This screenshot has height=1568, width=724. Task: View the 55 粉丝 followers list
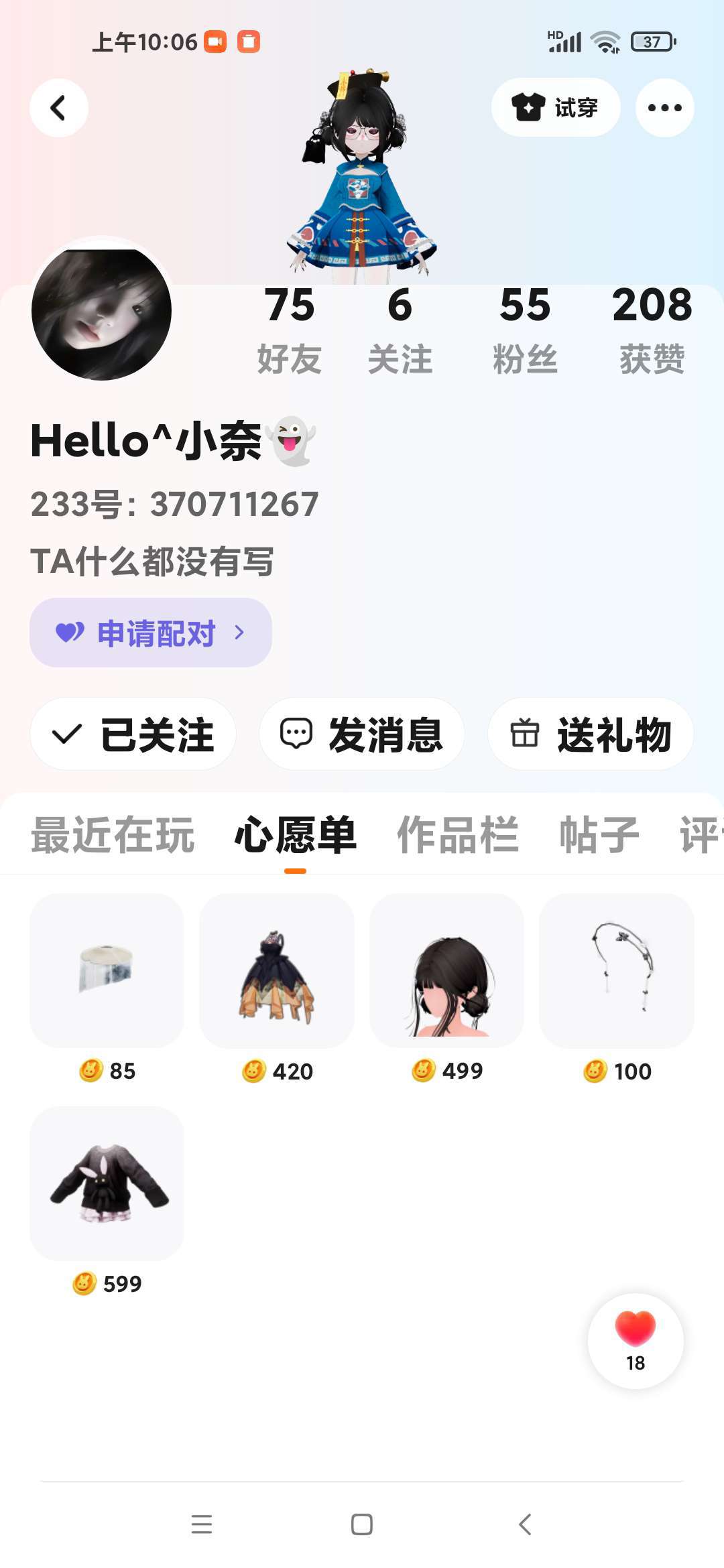point(525,328)
